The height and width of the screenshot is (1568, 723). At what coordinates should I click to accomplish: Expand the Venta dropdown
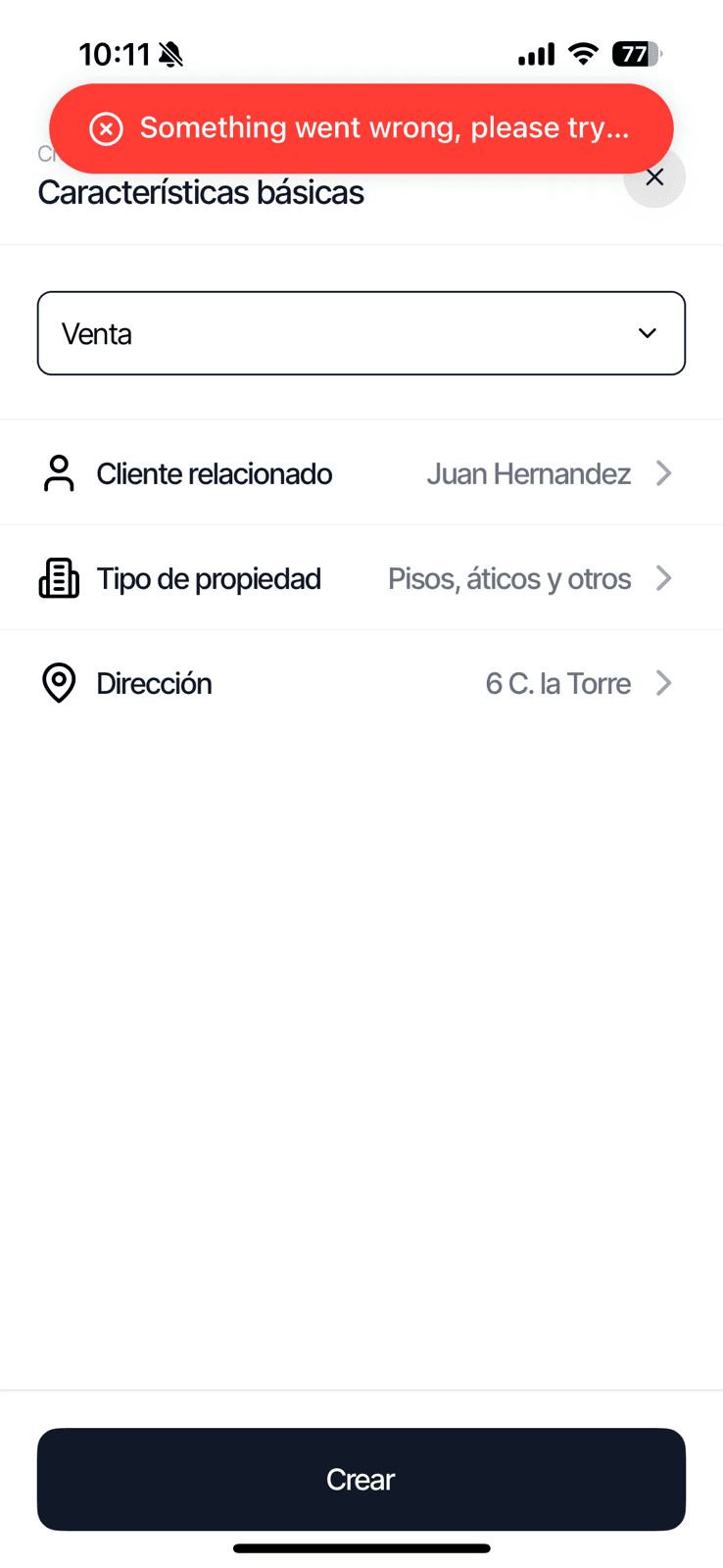[x=361, y=333]
